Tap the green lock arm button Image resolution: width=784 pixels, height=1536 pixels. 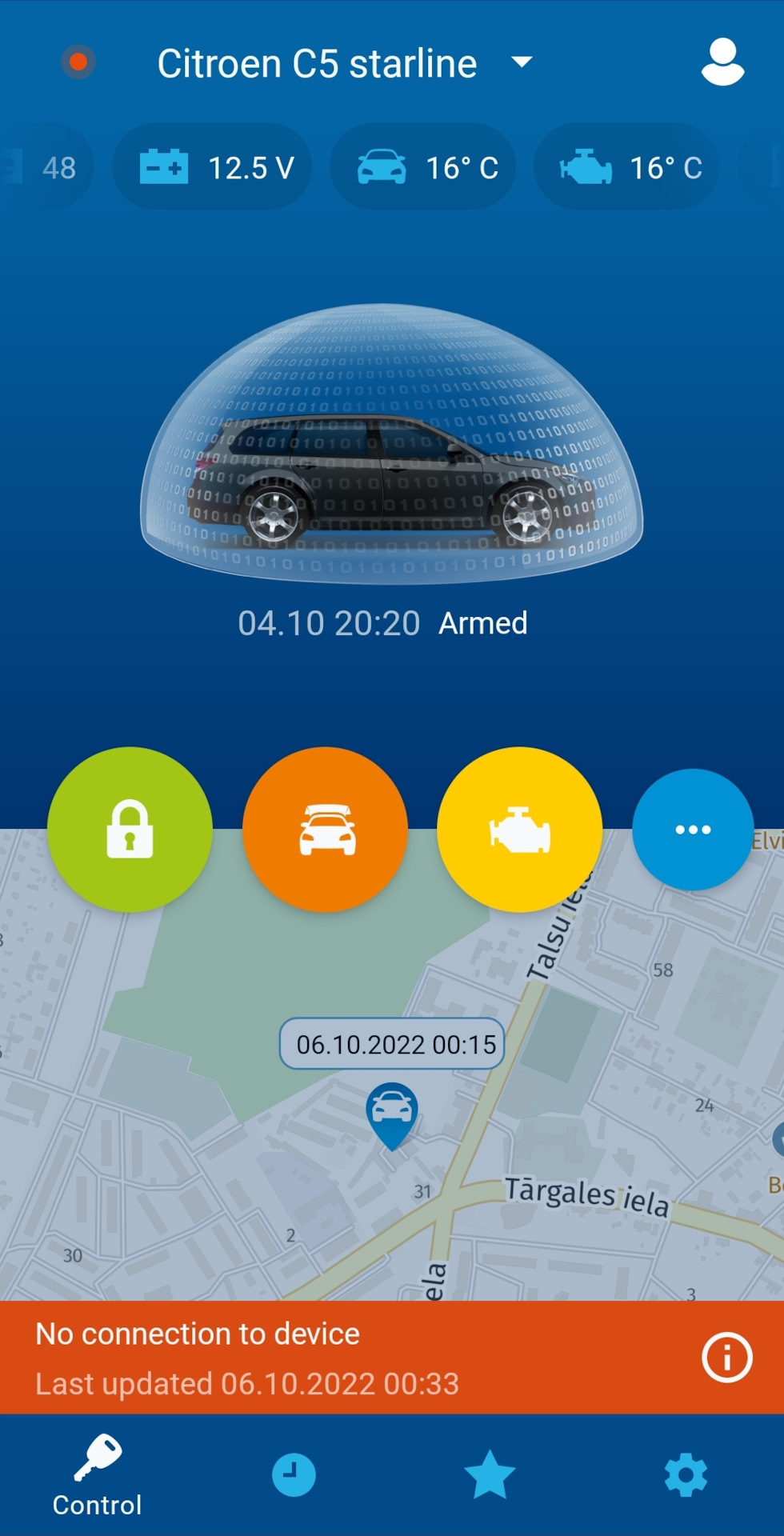[x=130, y=830]
